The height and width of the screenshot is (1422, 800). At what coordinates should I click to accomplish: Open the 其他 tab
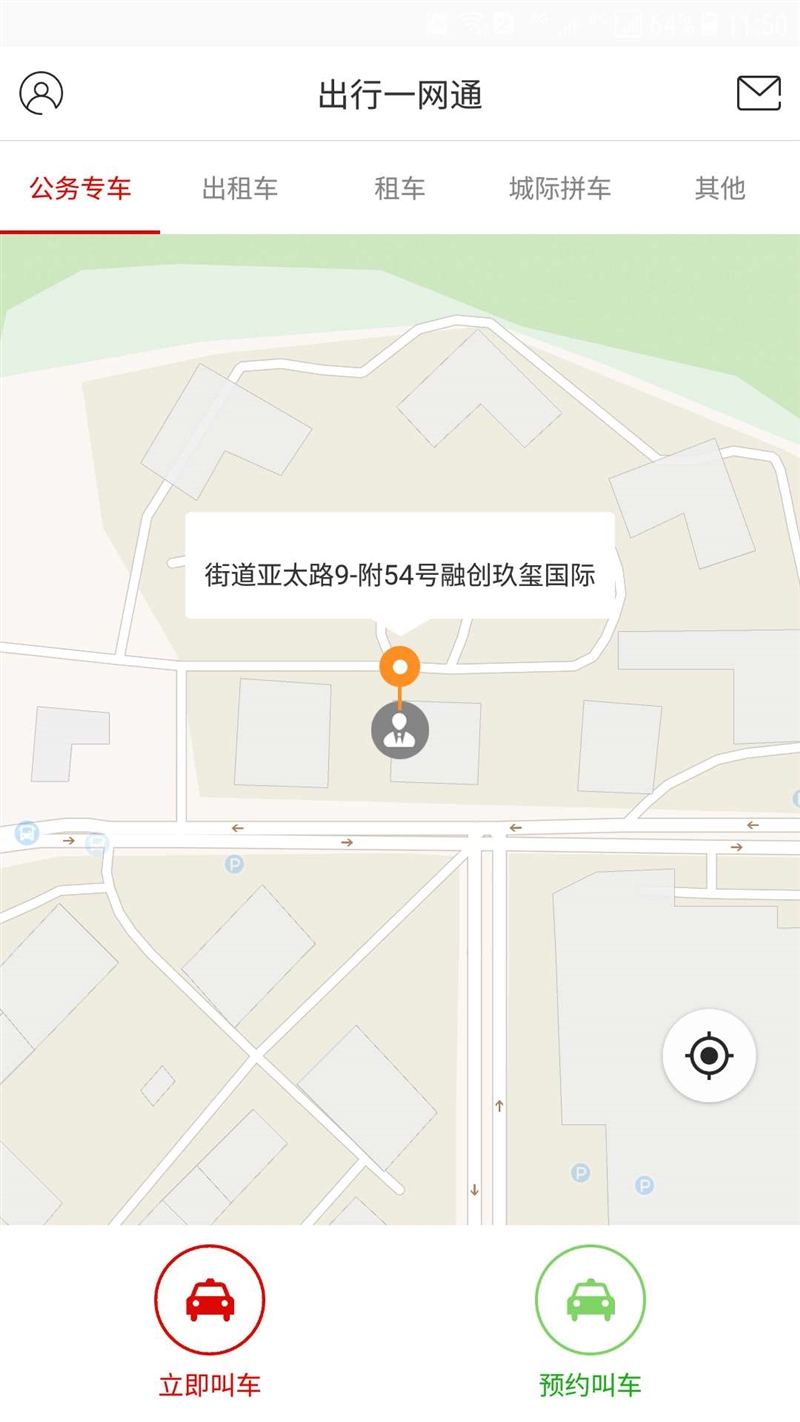point(718,190)
